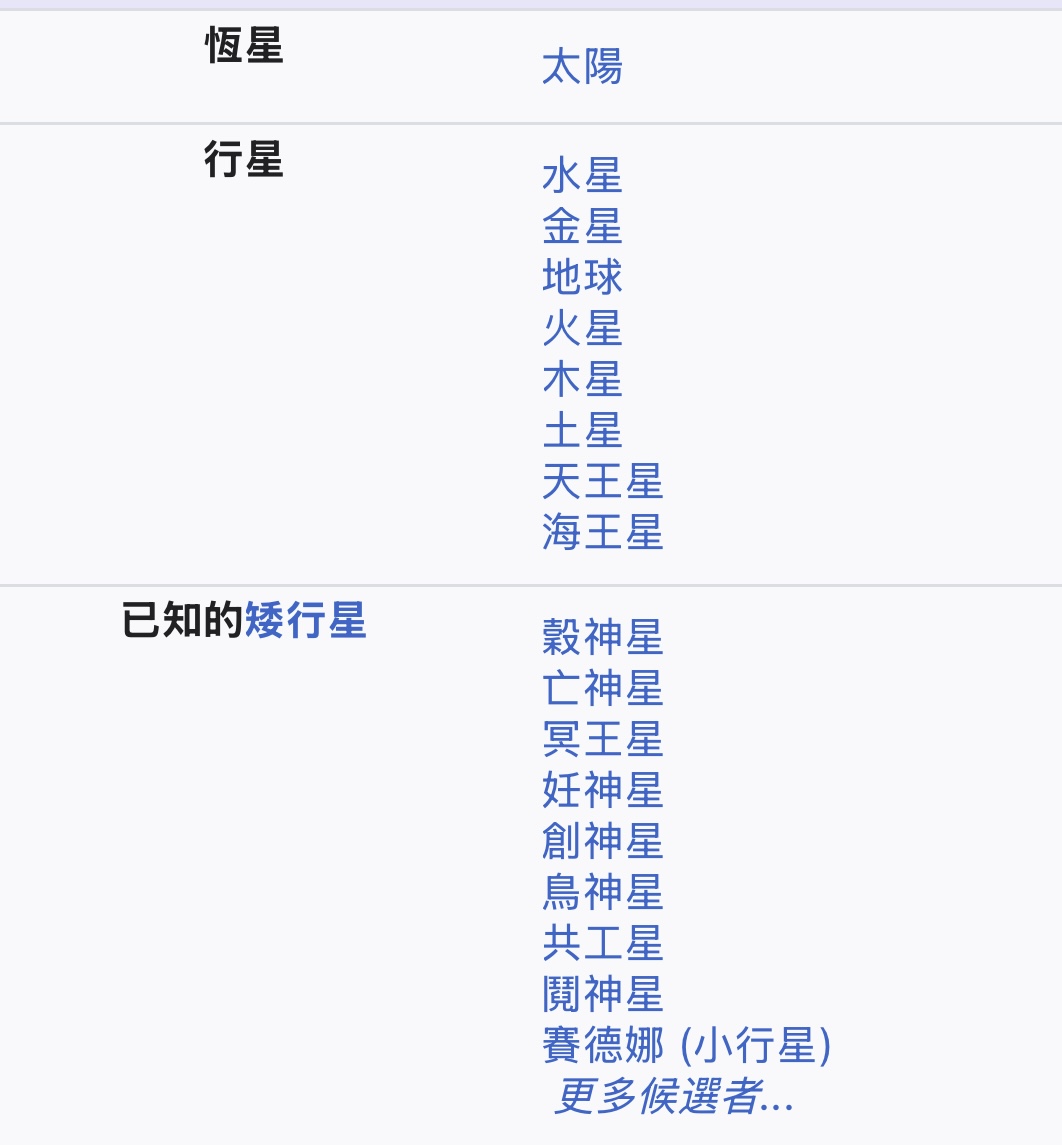
Task: Follow the 矮行星 header link
Action: coord(305,621)
